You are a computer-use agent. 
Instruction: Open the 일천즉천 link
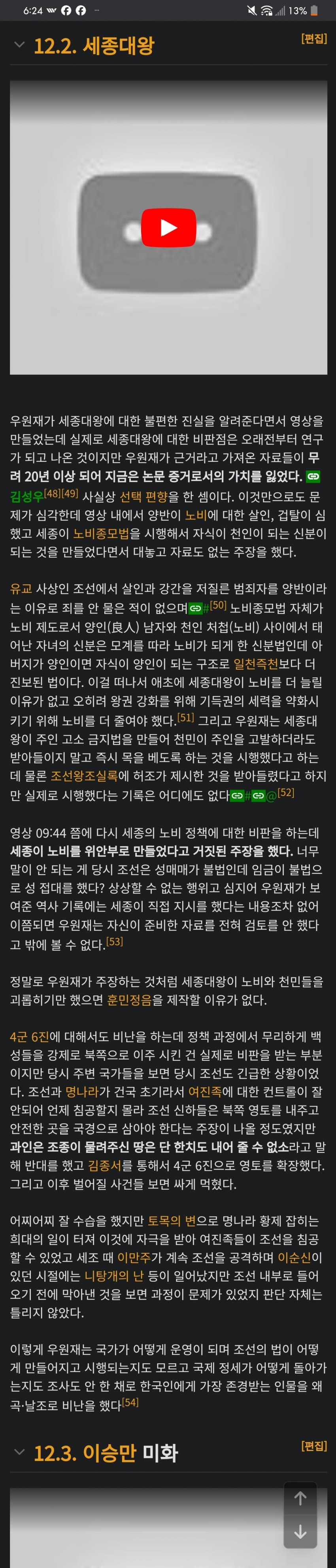click(x=256, y=663)
